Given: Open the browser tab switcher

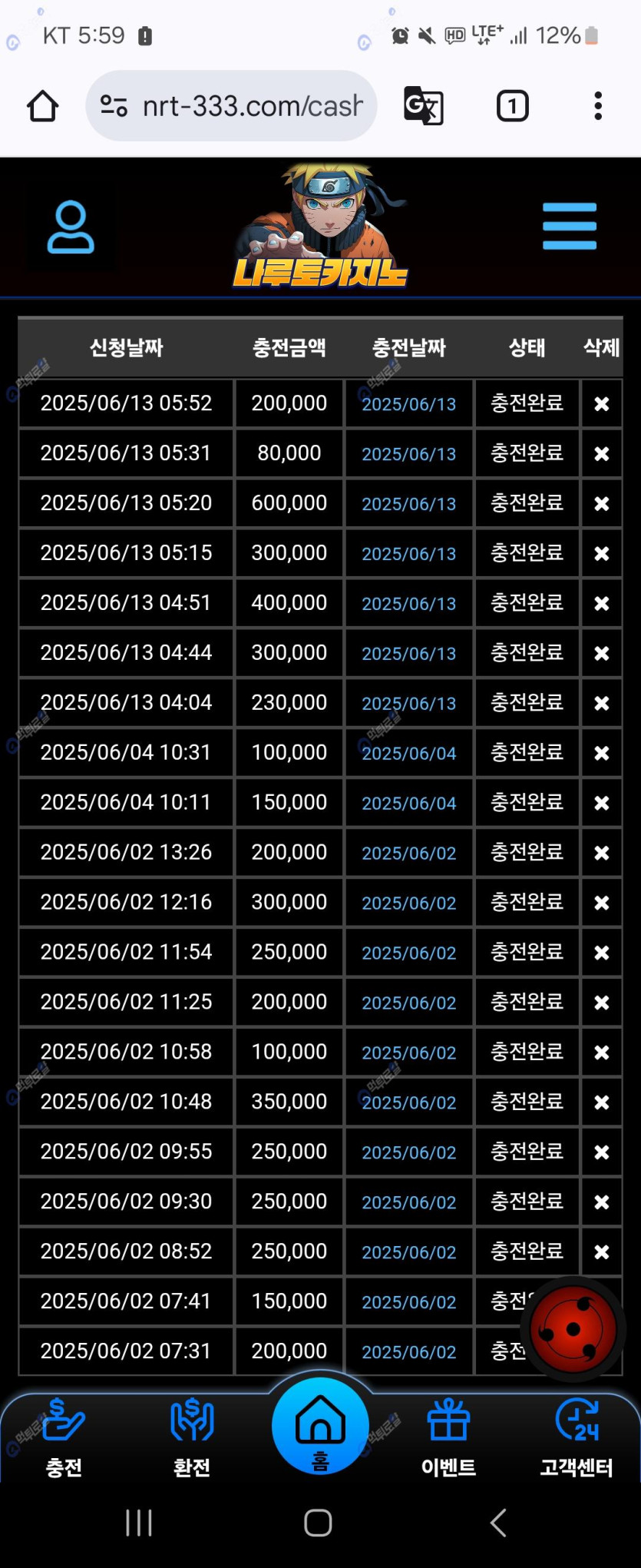Looking at the screenshot, I should pos(512,106).
